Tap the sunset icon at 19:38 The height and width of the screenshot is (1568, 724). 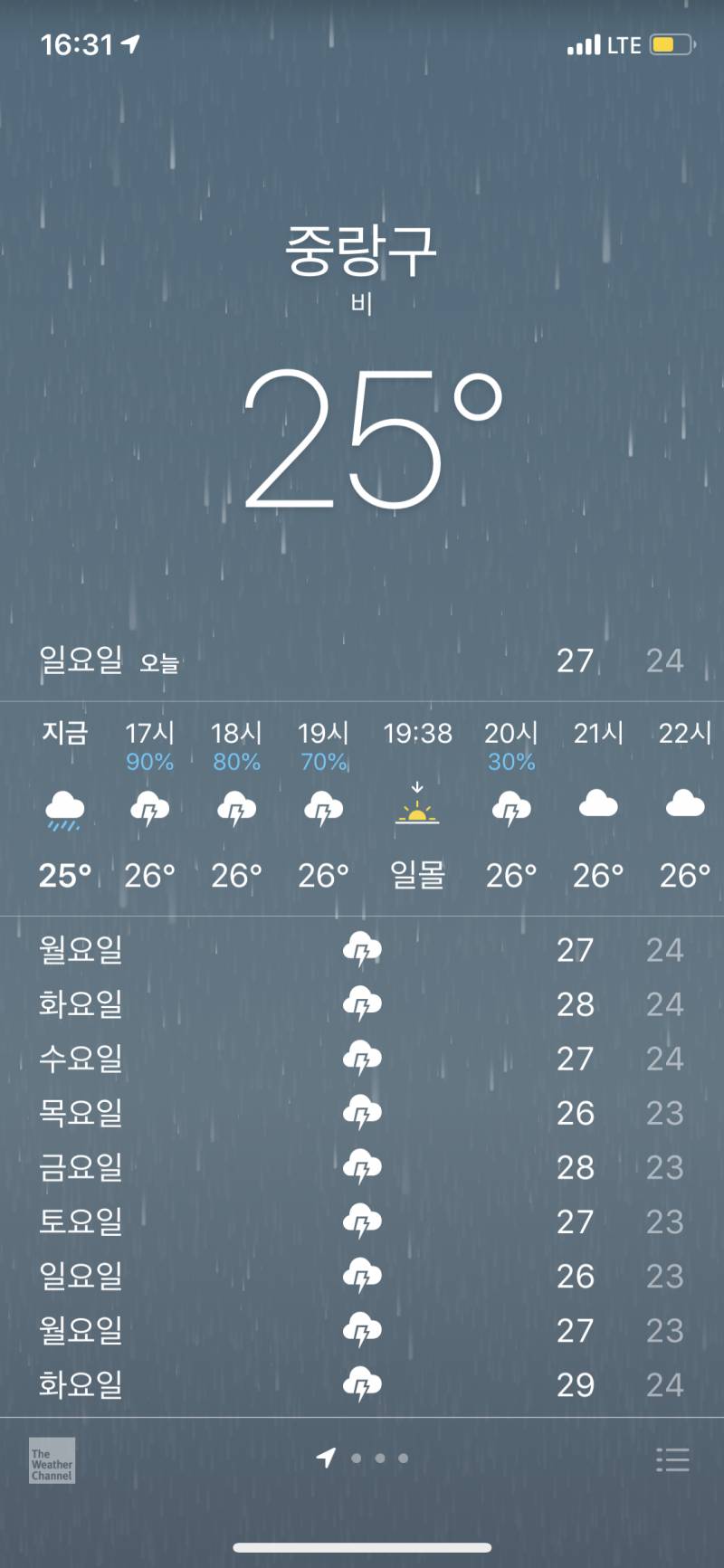click(417, 814)
